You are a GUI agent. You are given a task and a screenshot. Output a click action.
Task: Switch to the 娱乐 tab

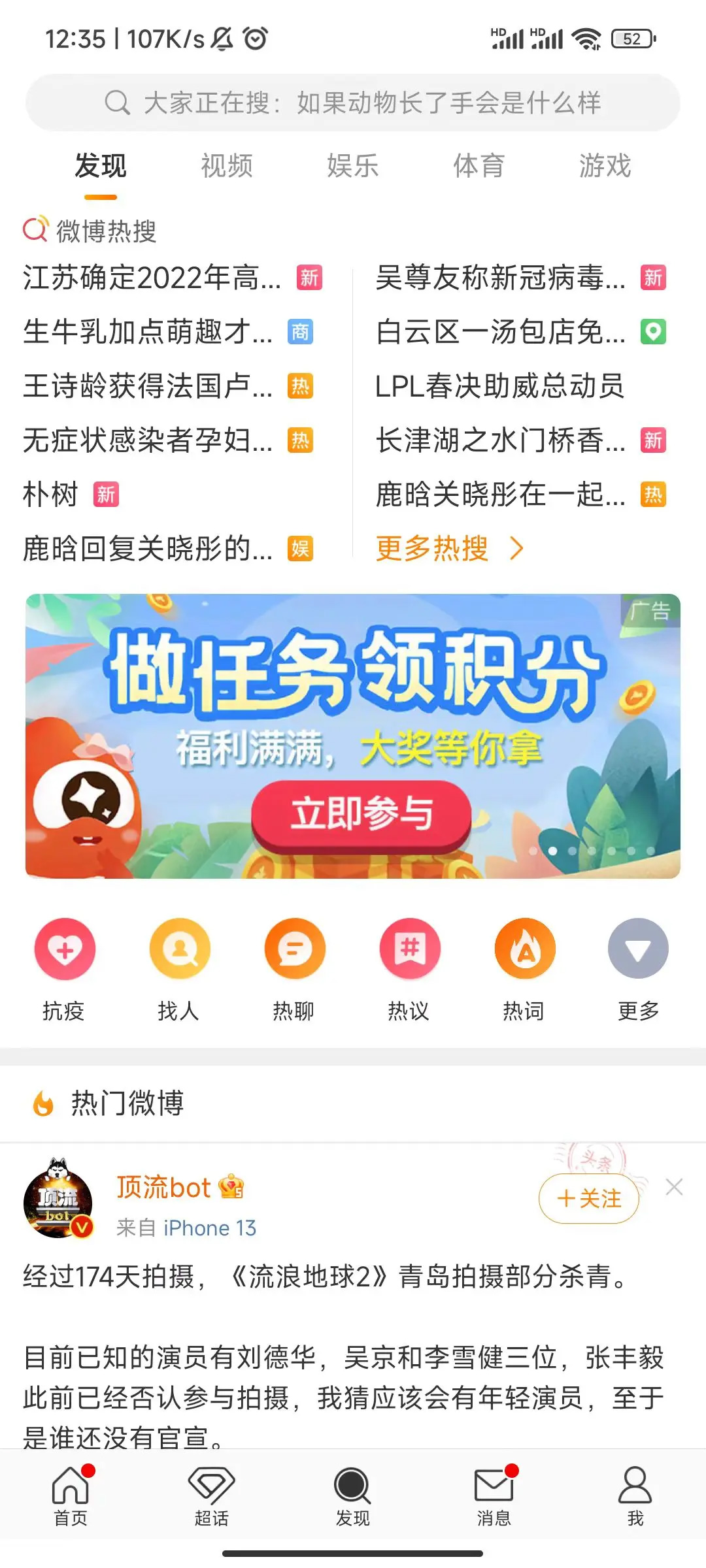point(352,166)
